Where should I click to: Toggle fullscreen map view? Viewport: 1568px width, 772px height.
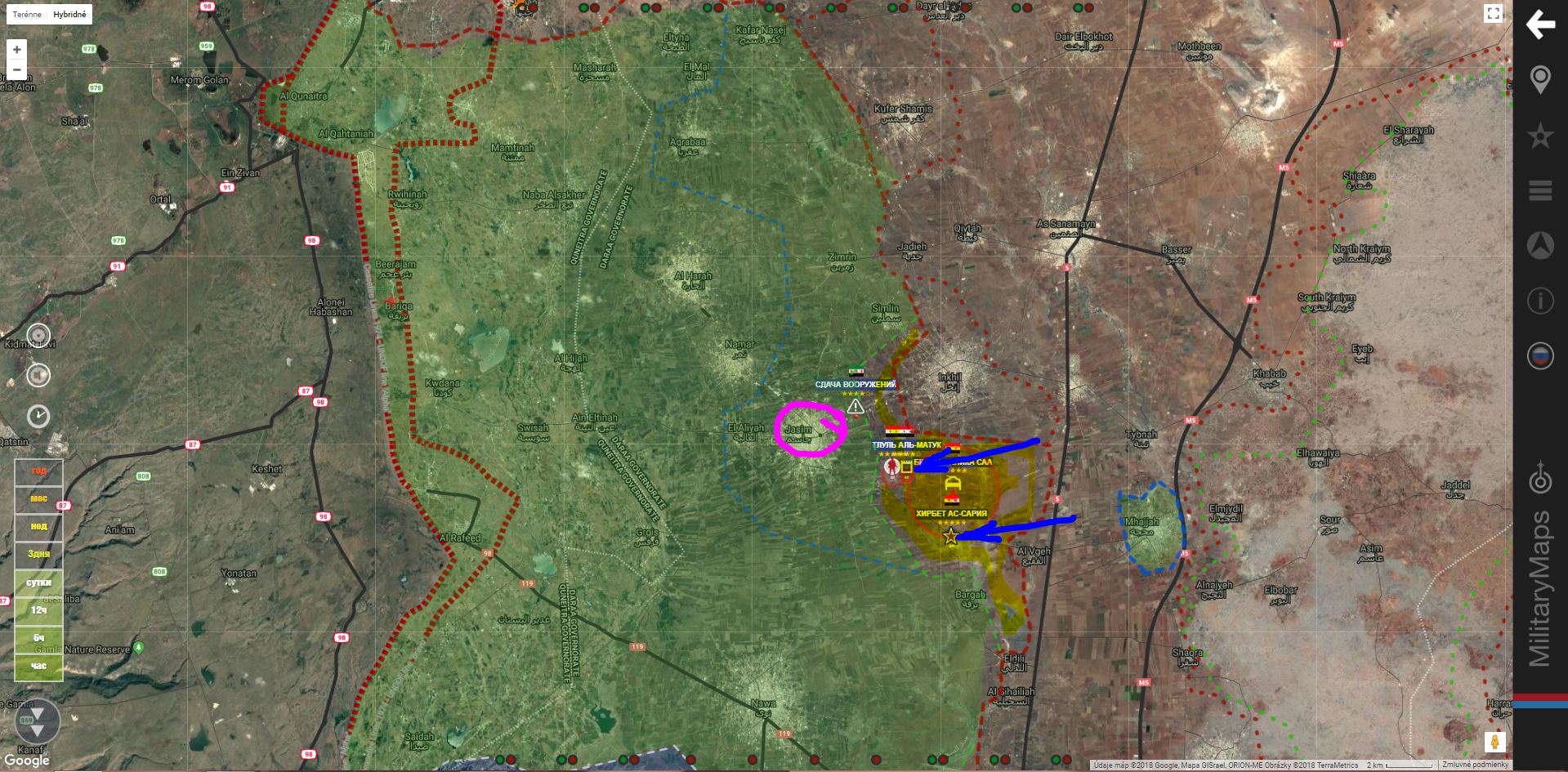click(1493, 14)
